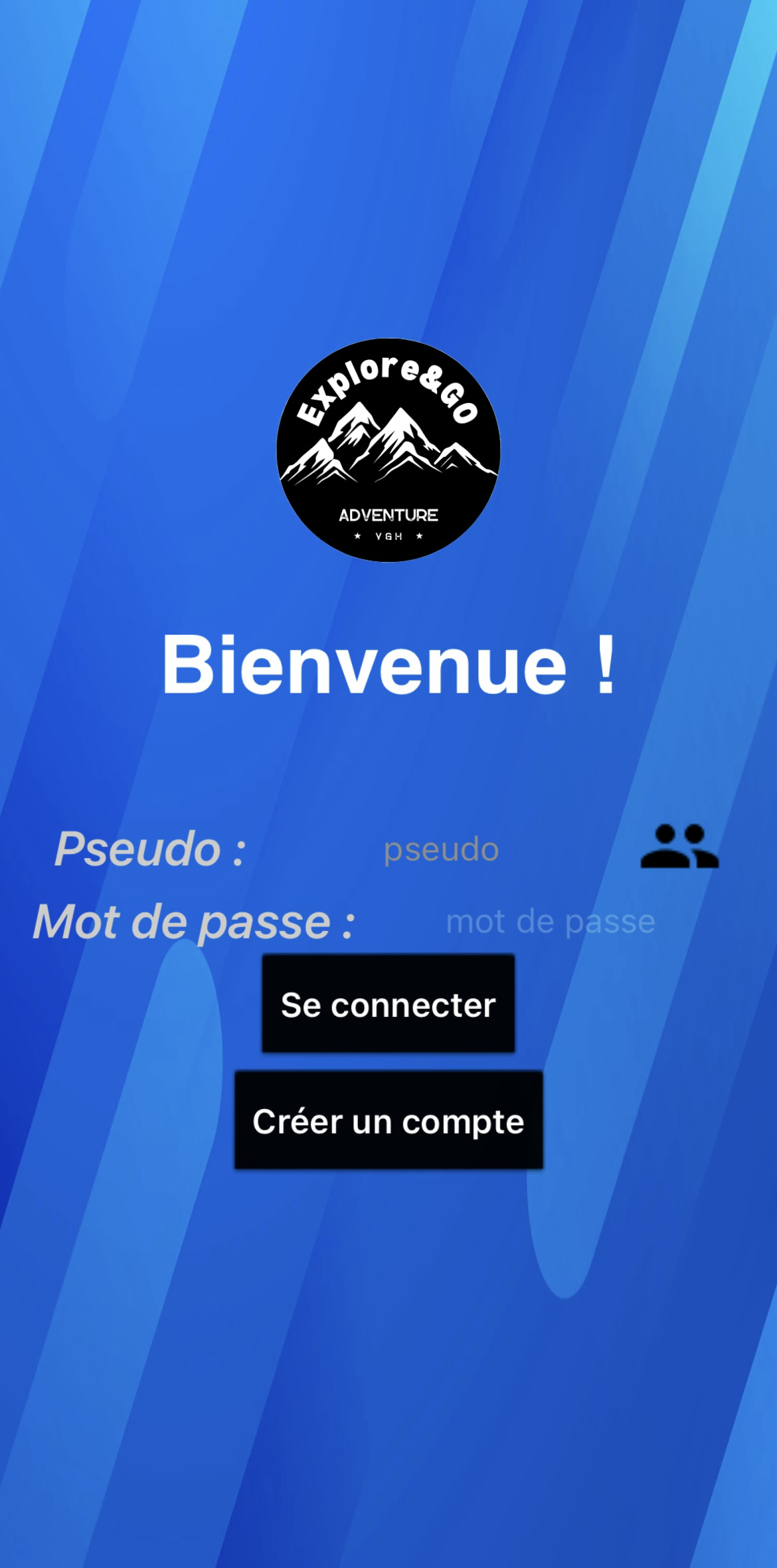Log in with Se connecter

pos(388,1004)
